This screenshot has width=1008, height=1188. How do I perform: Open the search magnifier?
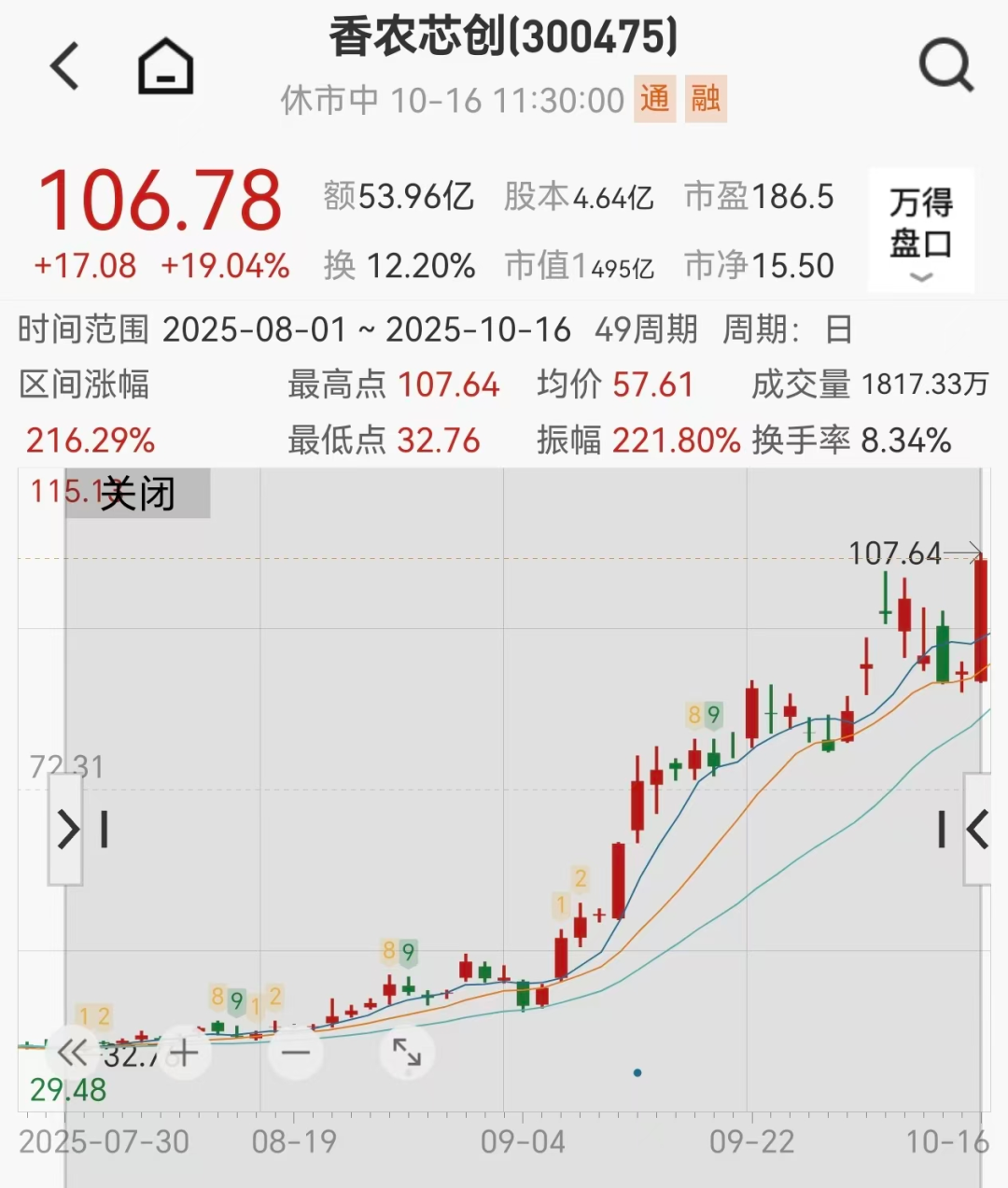click(x=945, y=65)
